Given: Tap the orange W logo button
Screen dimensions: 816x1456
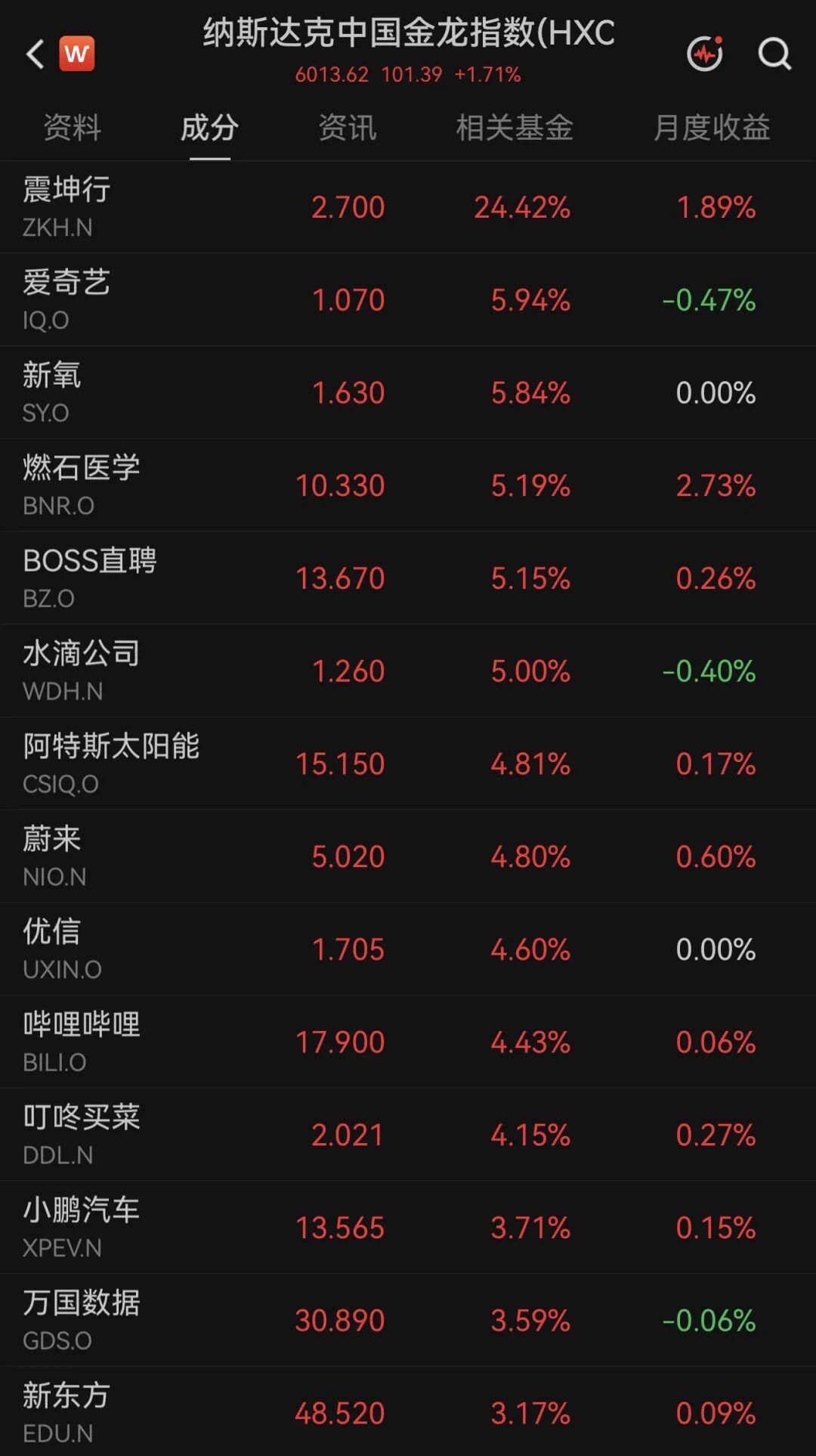Looking at the screenshot, I should [x=76, y=54].
